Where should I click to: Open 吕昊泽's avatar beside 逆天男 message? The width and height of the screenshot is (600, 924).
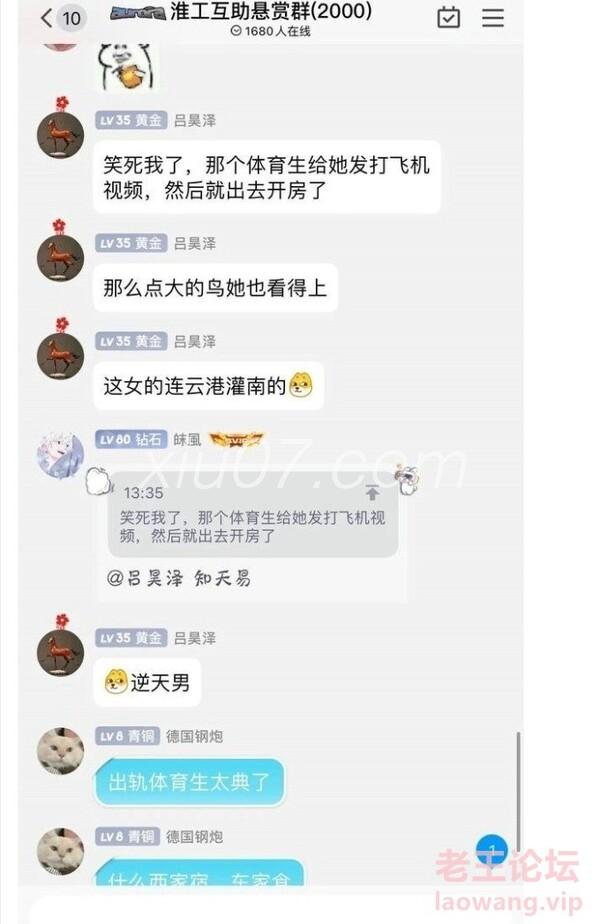[60, 652]
